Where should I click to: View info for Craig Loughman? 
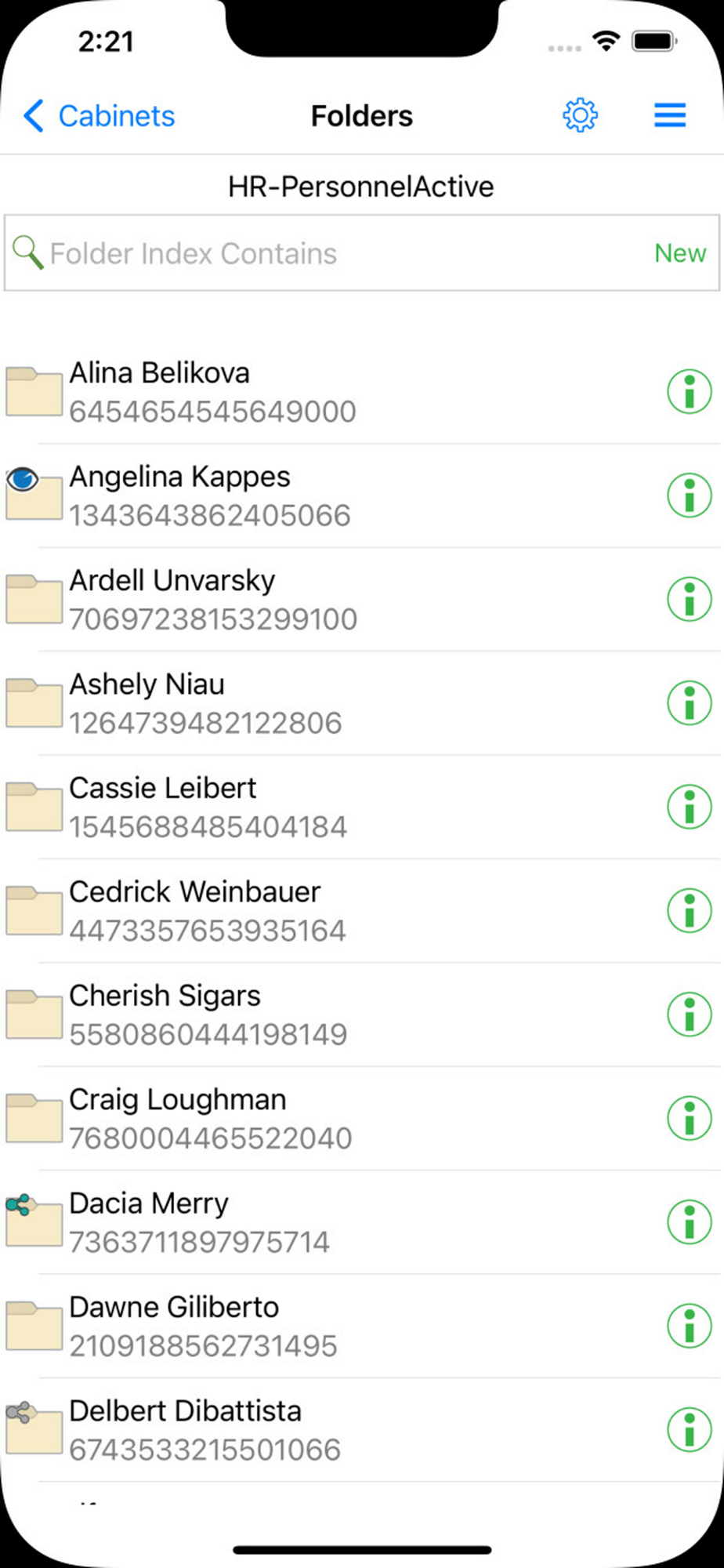[689, 1118]
